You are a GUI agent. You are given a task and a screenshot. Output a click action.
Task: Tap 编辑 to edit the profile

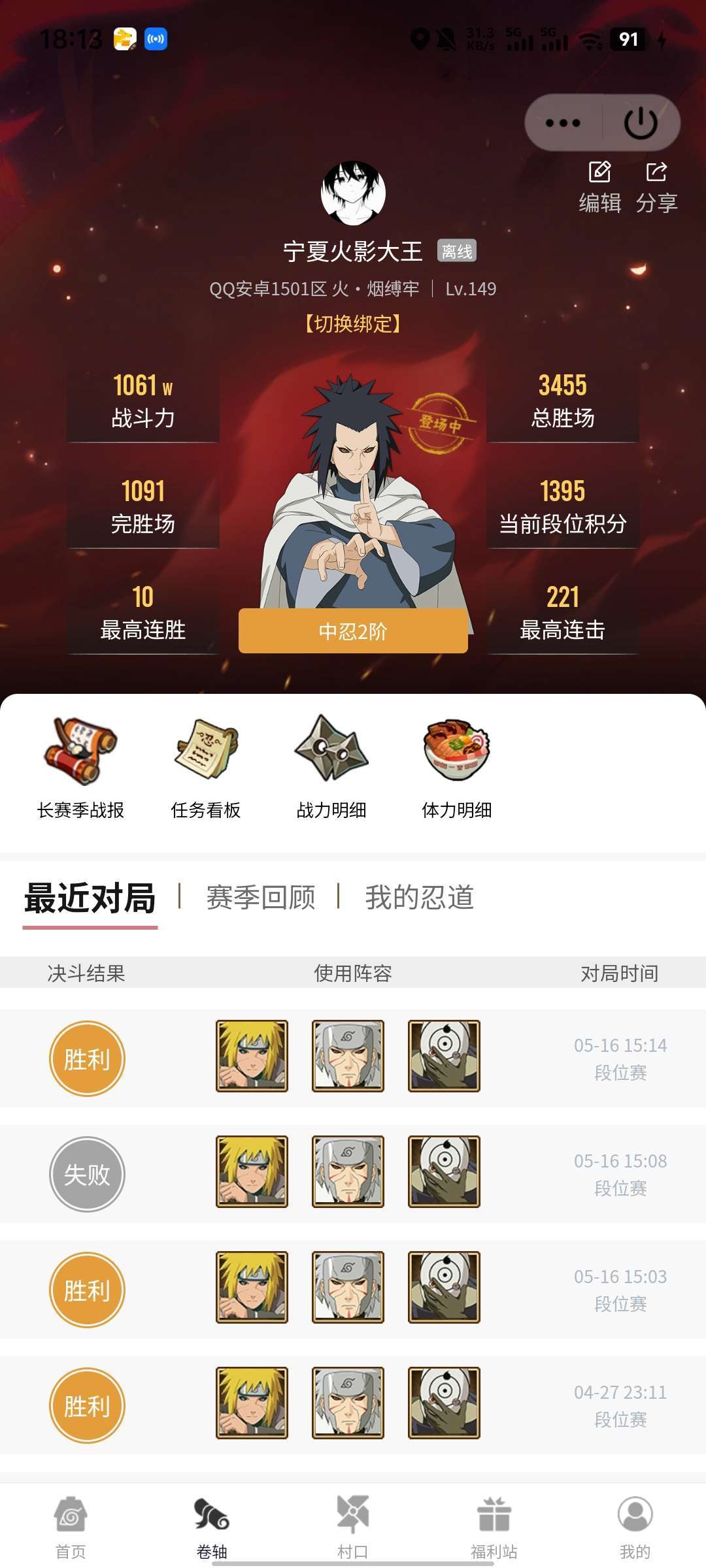coord(600,188)
